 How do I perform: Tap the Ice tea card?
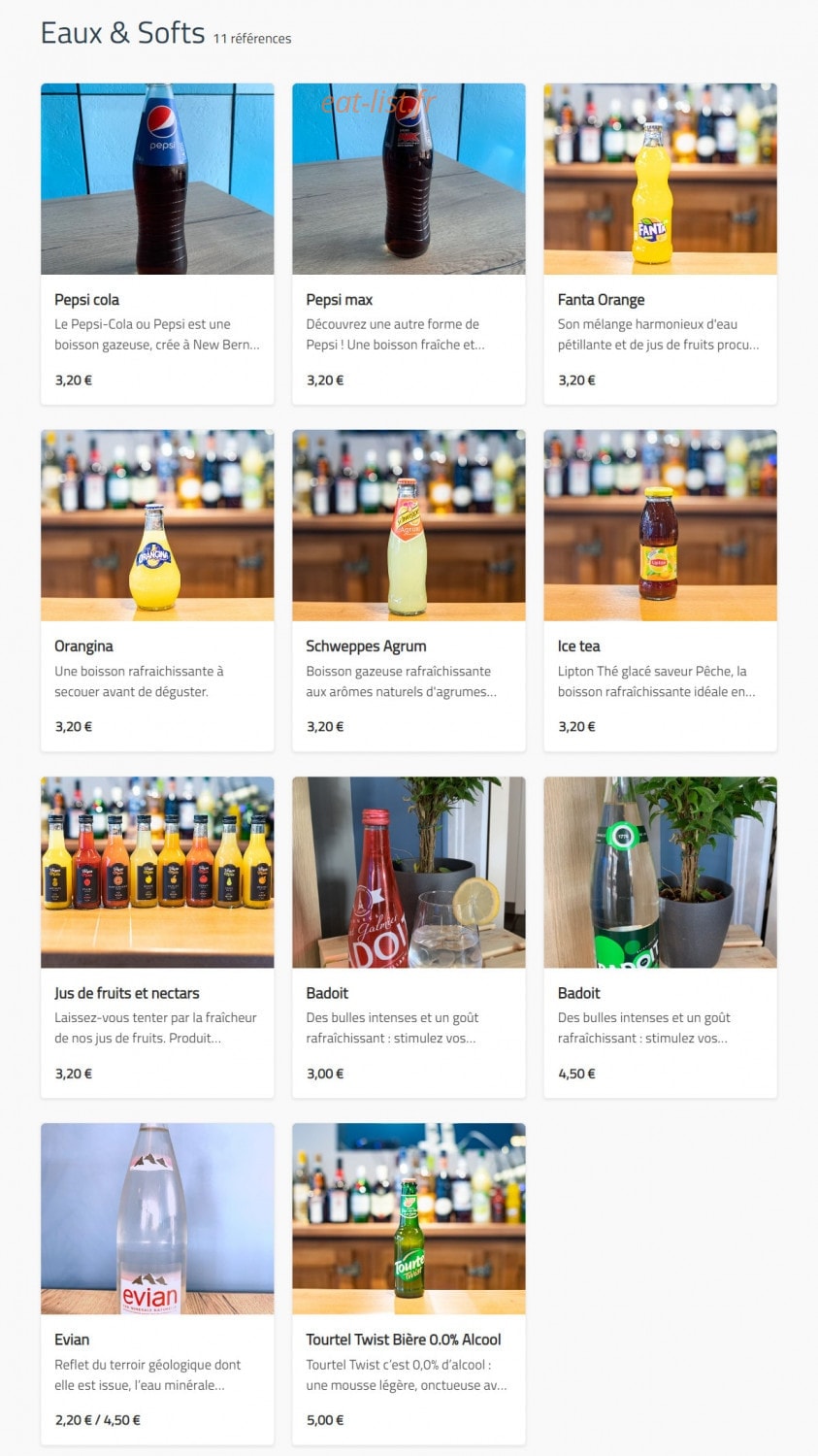click(x=660, y=590)
